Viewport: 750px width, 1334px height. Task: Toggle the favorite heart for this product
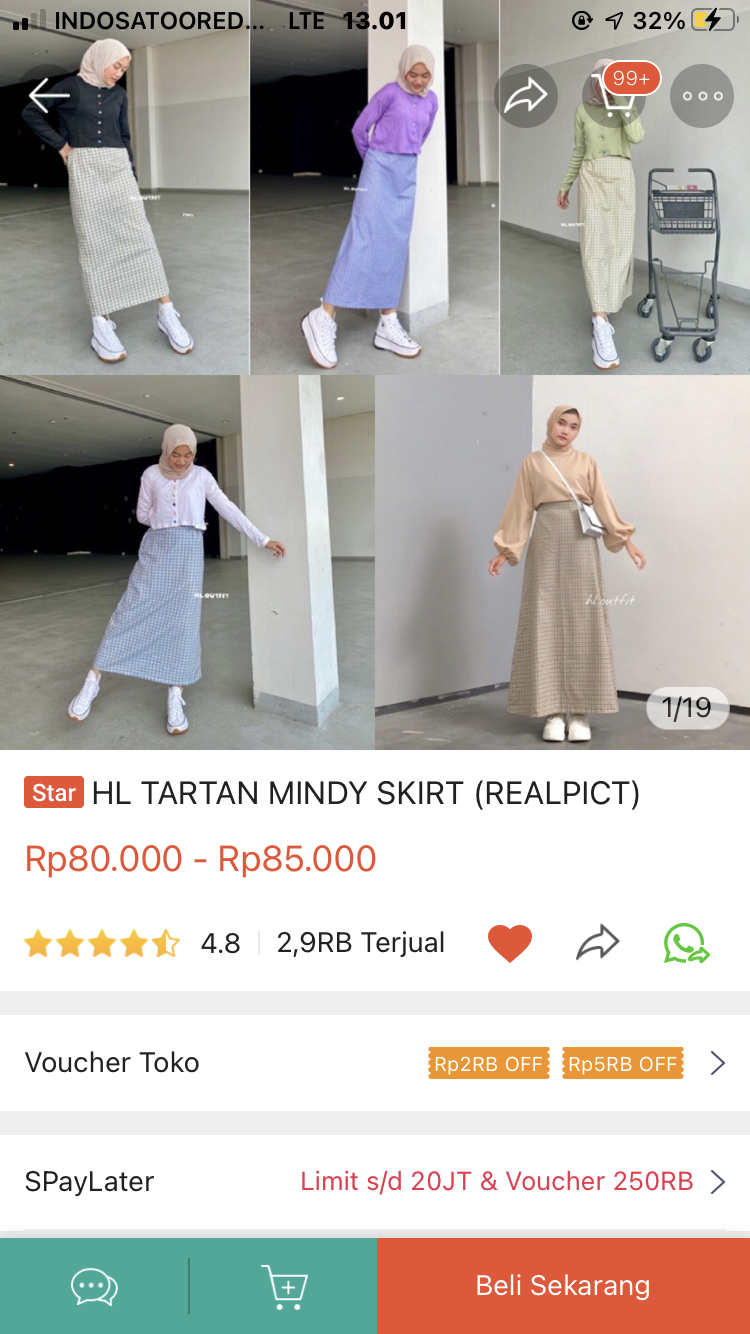tap(510, 941)
